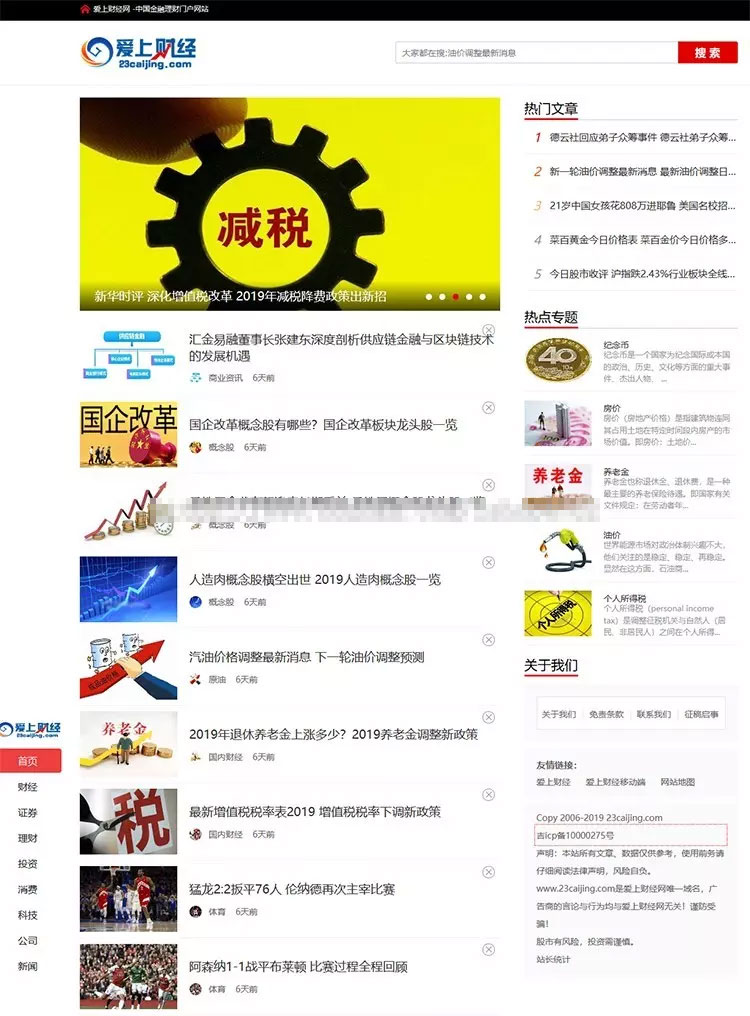Switch to 科技 in the side navigation
This screenshot has width=750, height=1016.
28,915
